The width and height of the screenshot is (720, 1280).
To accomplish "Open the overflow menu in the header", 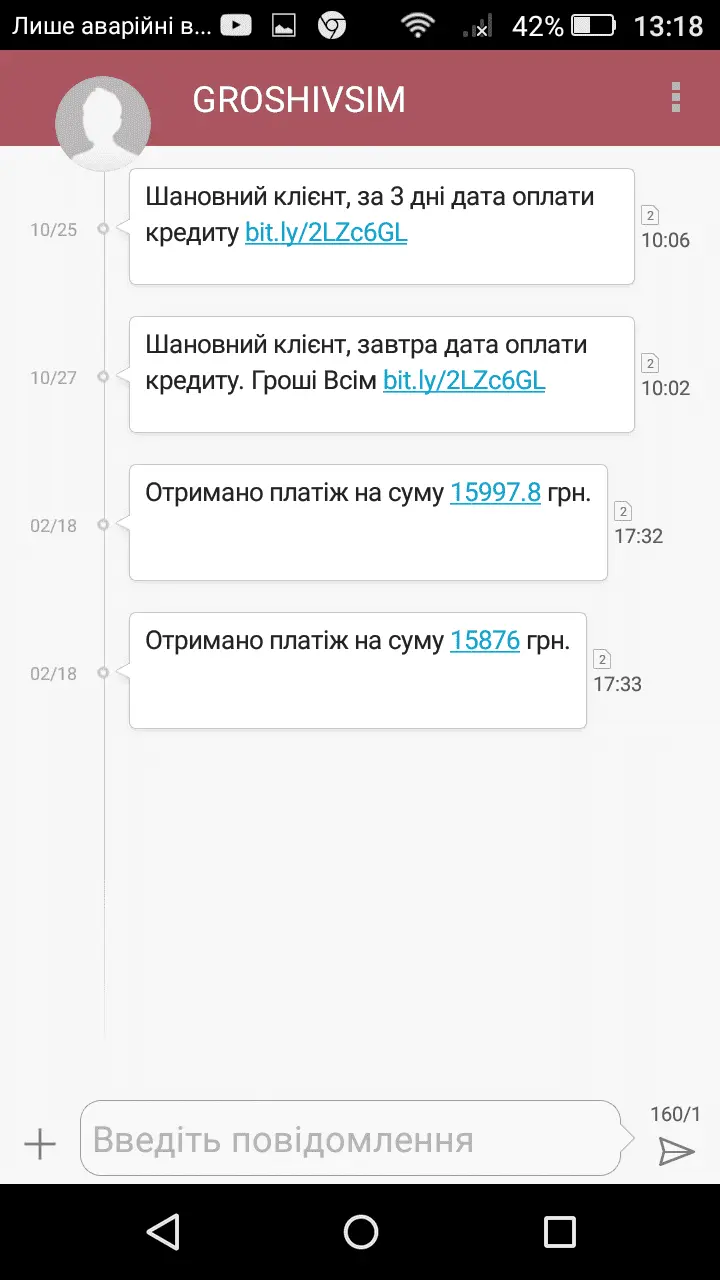I will coord(676,97).
